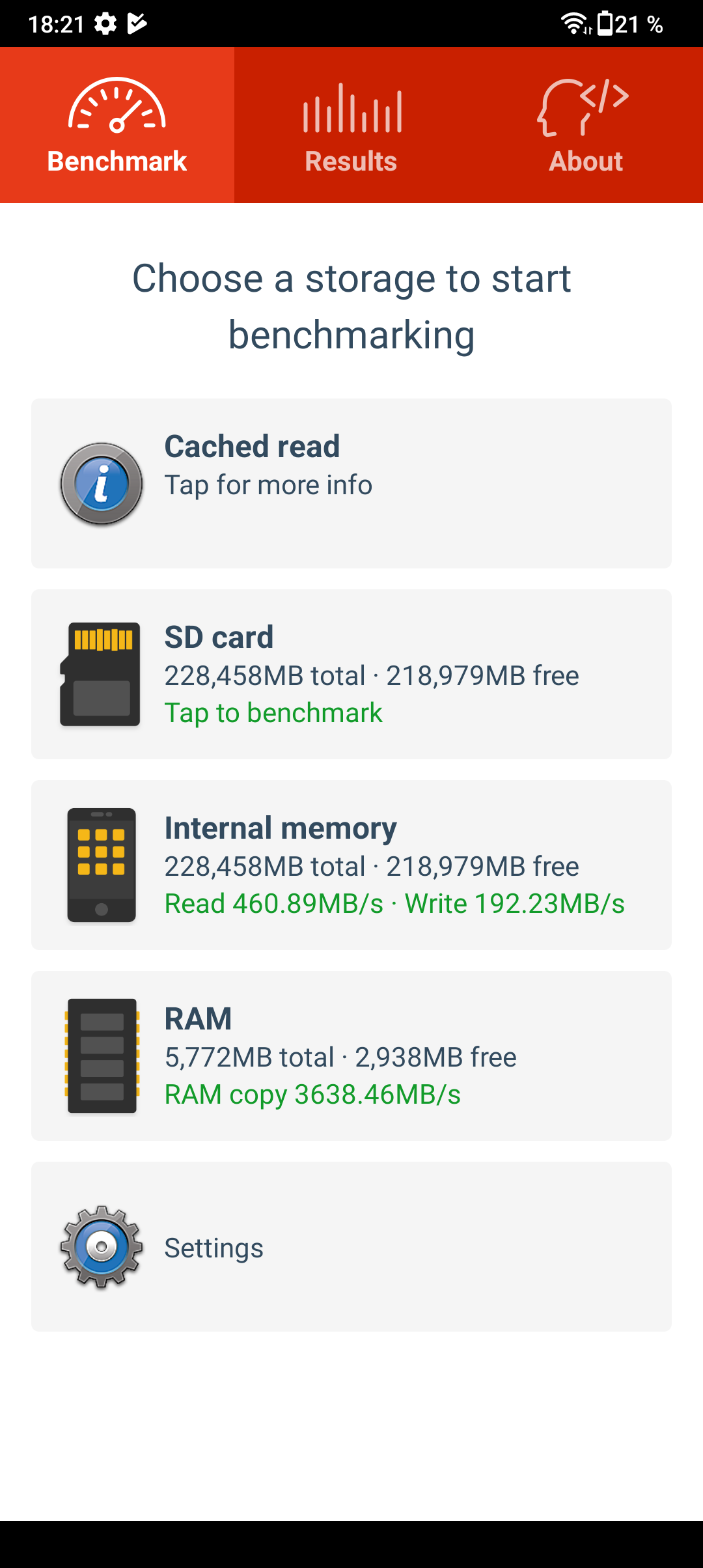Run the Internal memory benchmark
The width and height of the screenshot is (703, 1568).
pyautogui.click(x=351, y=865)
